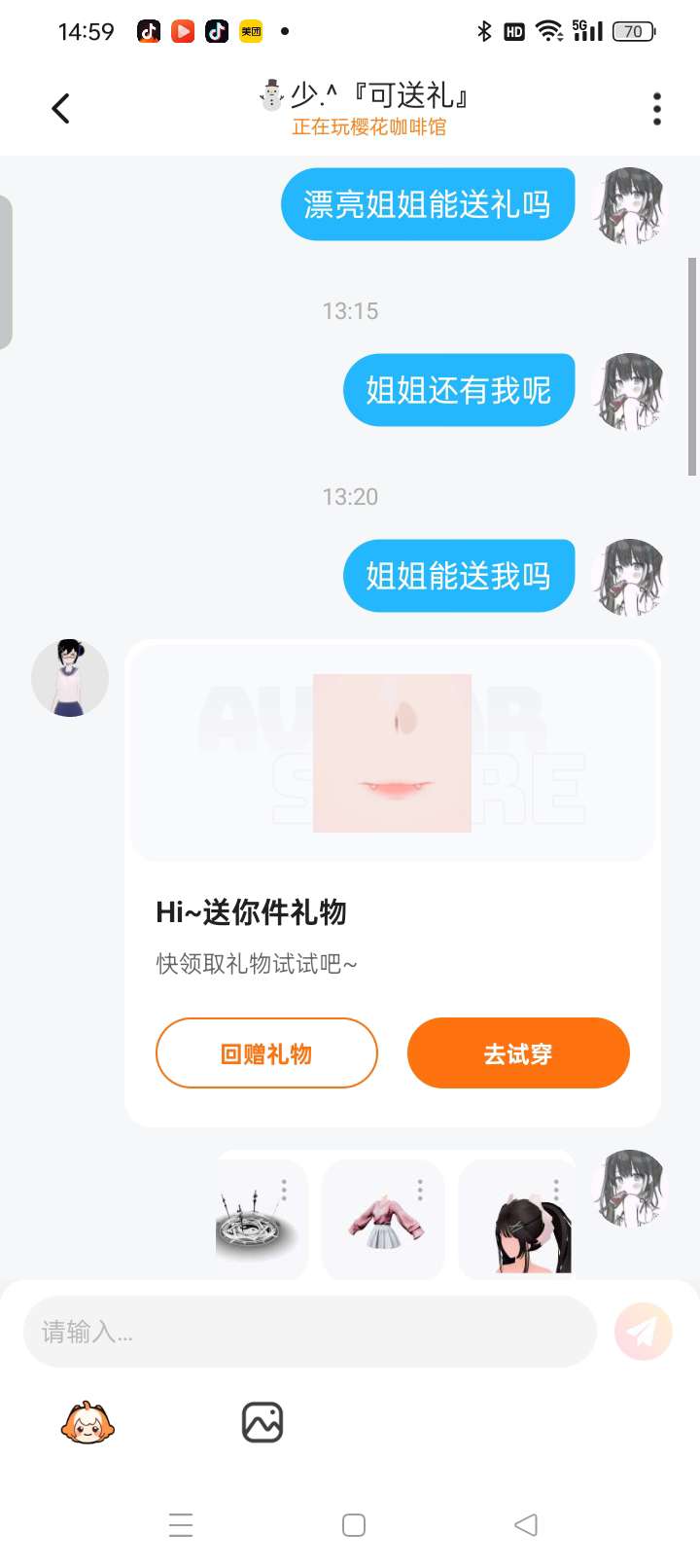Send the message with the paper plane
Image resolution: width=700 pixels, height=1568 pixels.
(643, 1332)
